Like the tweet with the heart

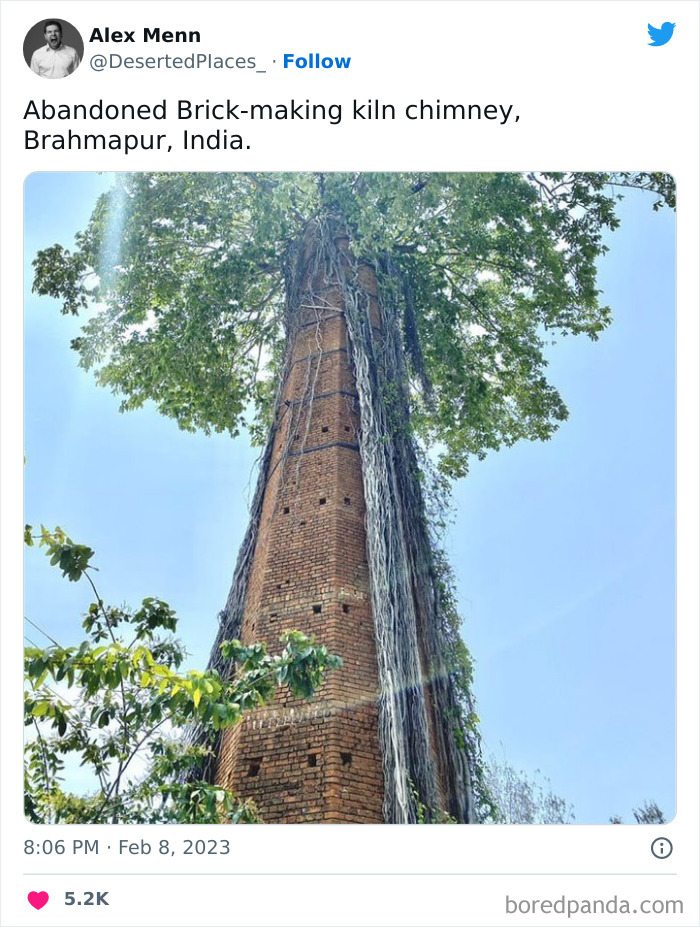pyautogui.click(x=38, y=900)
